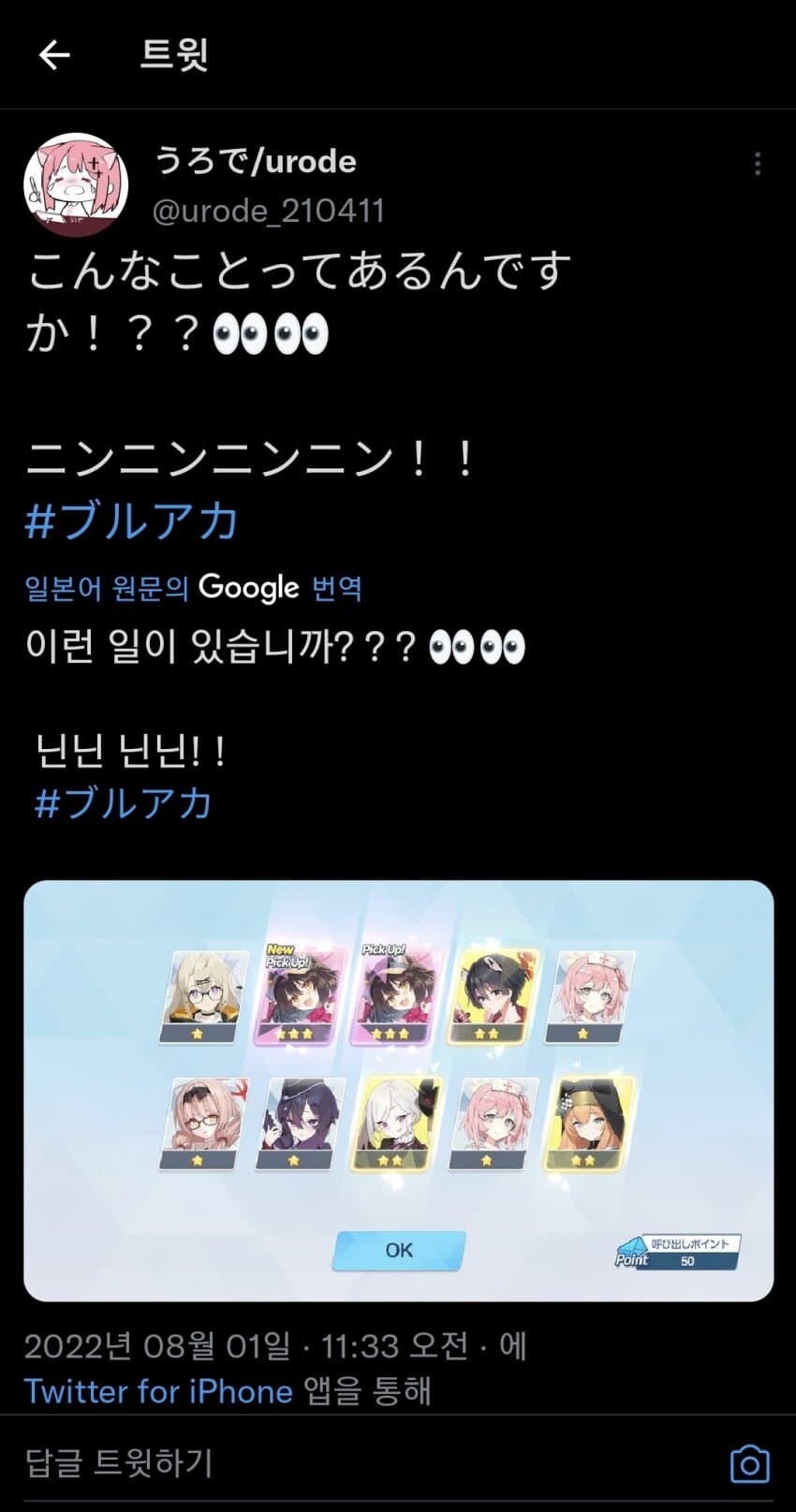Go back using the arrow icon

click(54, 55)
